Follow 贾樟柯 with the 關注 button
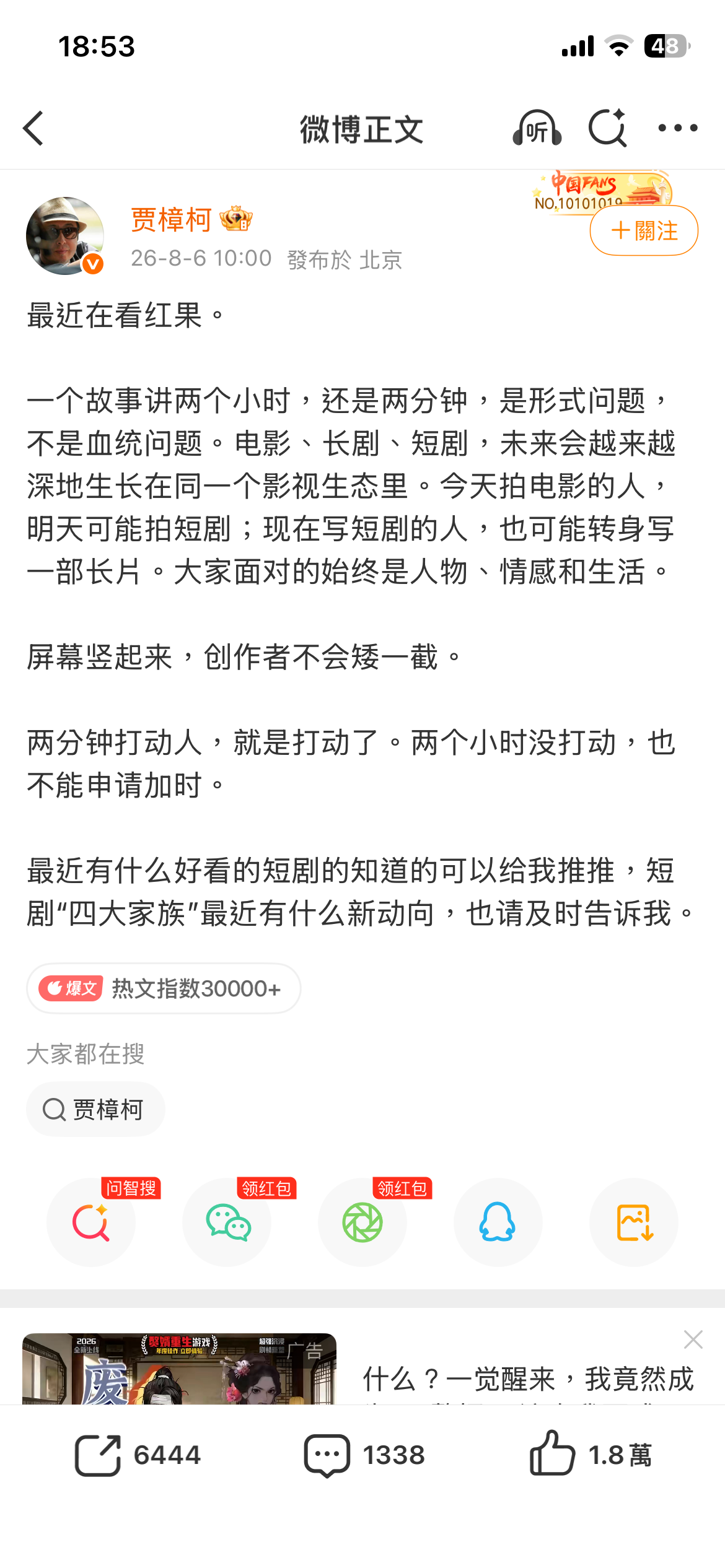This screenshot has height=1568, width=725. (x=644, y=230)
